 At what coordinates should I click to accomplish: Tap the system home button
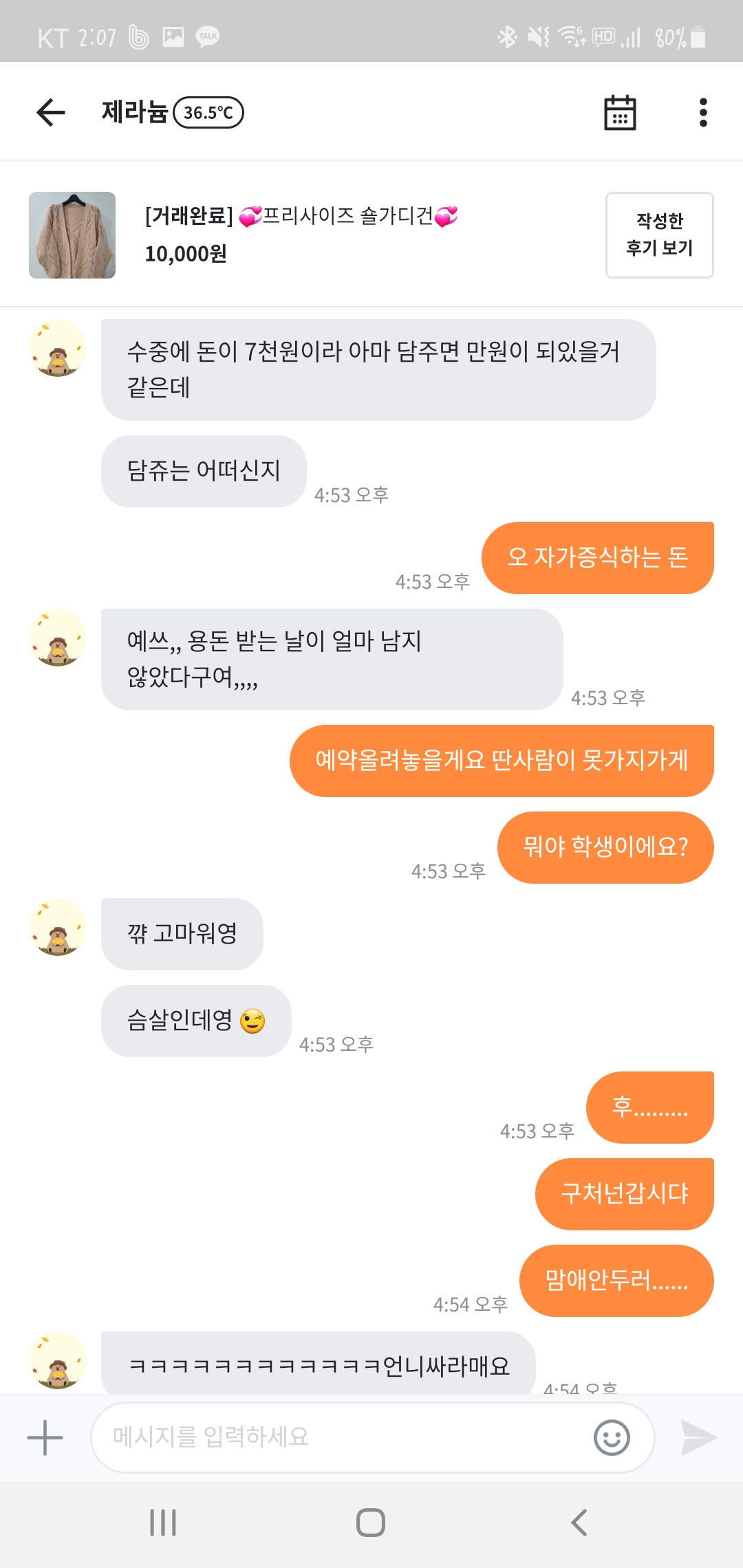(x=371, y=1523)
